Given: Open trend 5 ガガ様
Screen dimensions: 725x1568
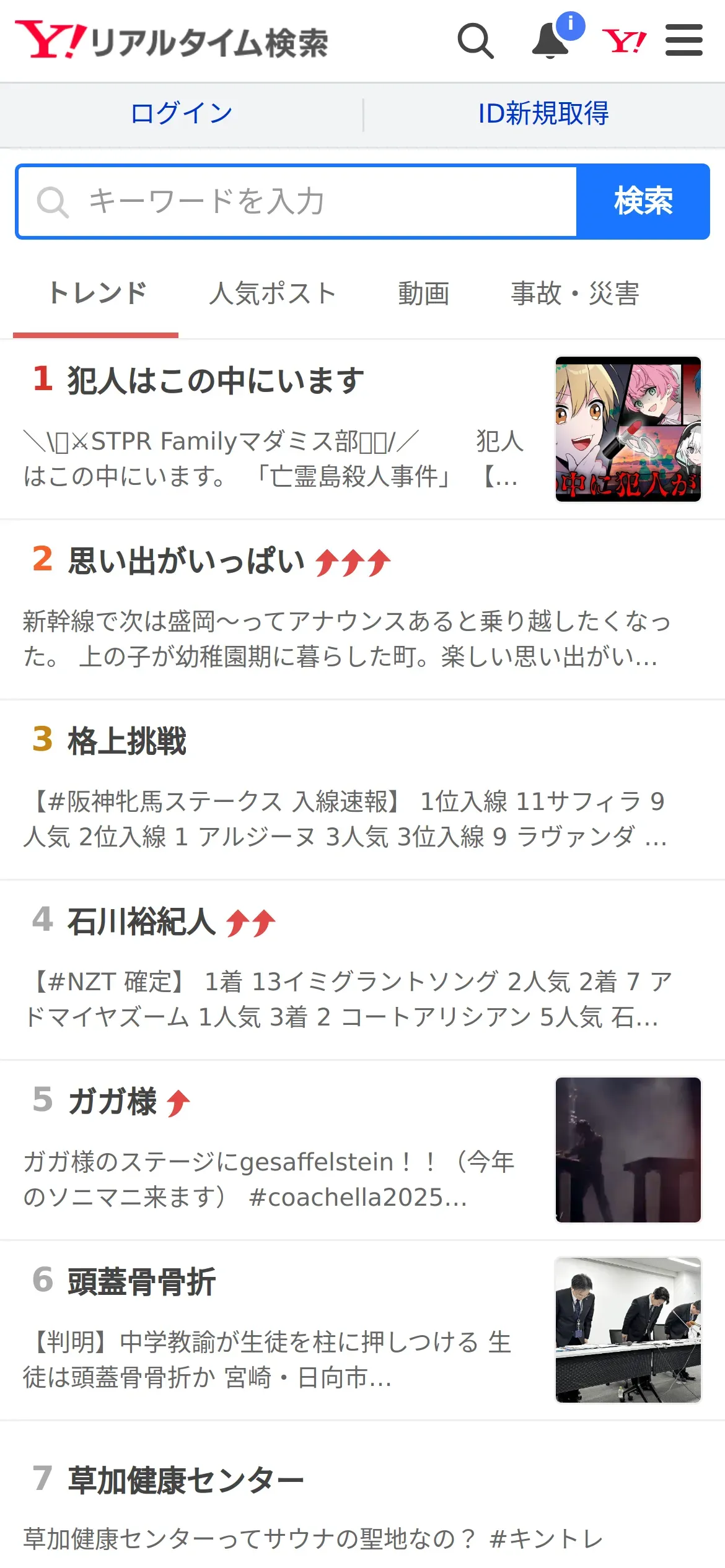Looking at the screenshot, I should coord(362,1150).
